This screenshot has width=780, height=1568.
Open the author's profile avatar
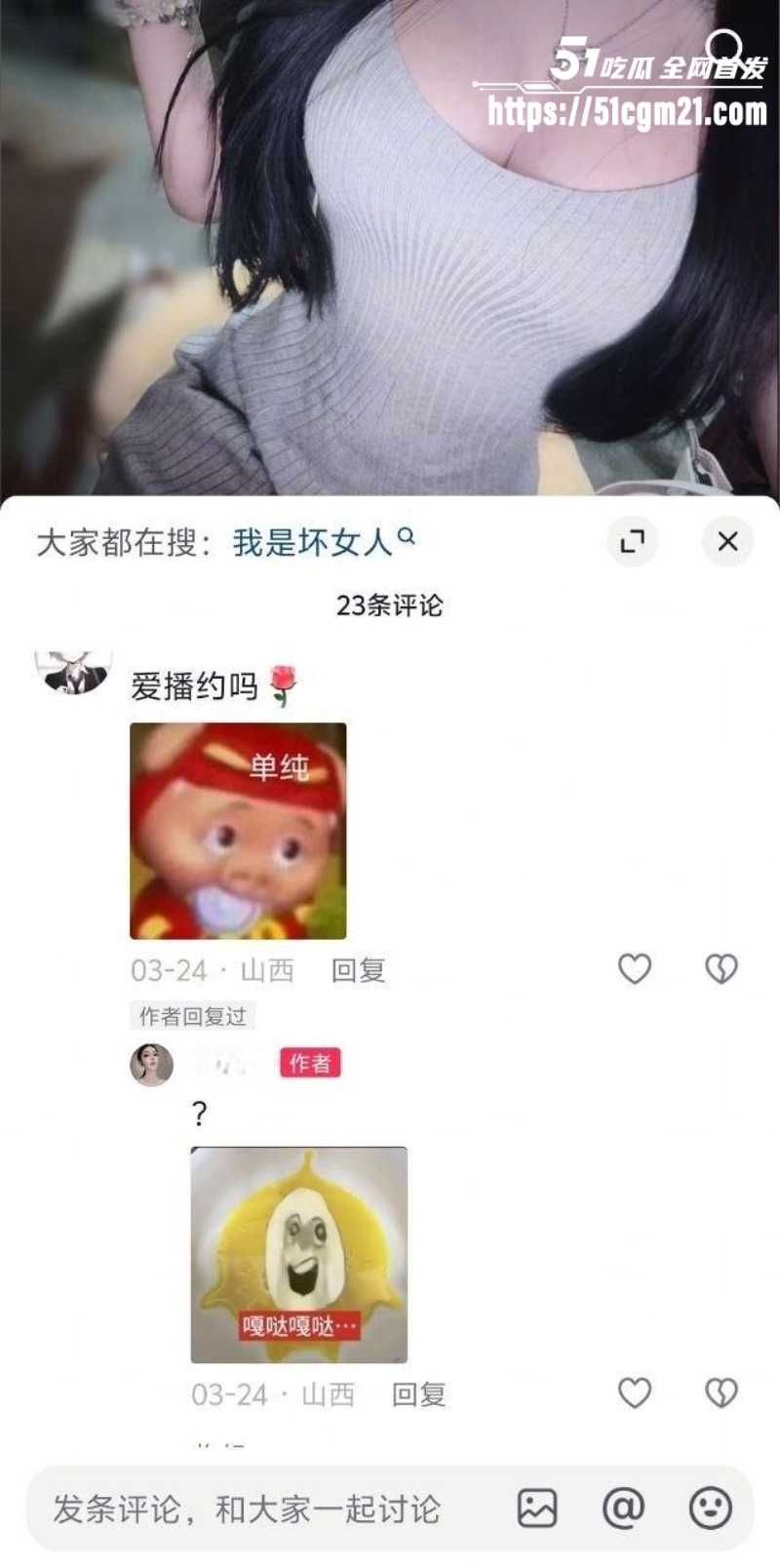pos(152,1064)
